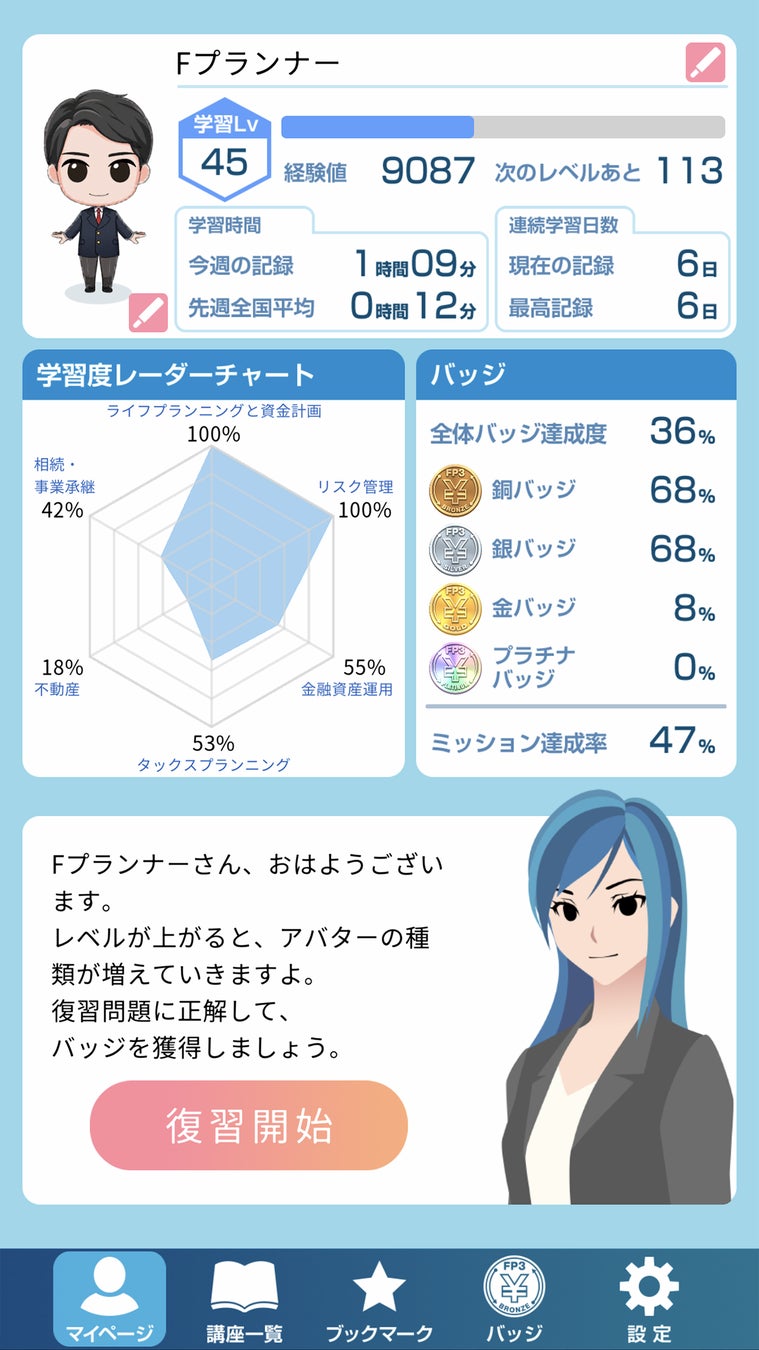Go to the ブックマーク tab
The width and height of the screenshot is (759, 1350).
pyautogui.click(x=379, y=1299)
